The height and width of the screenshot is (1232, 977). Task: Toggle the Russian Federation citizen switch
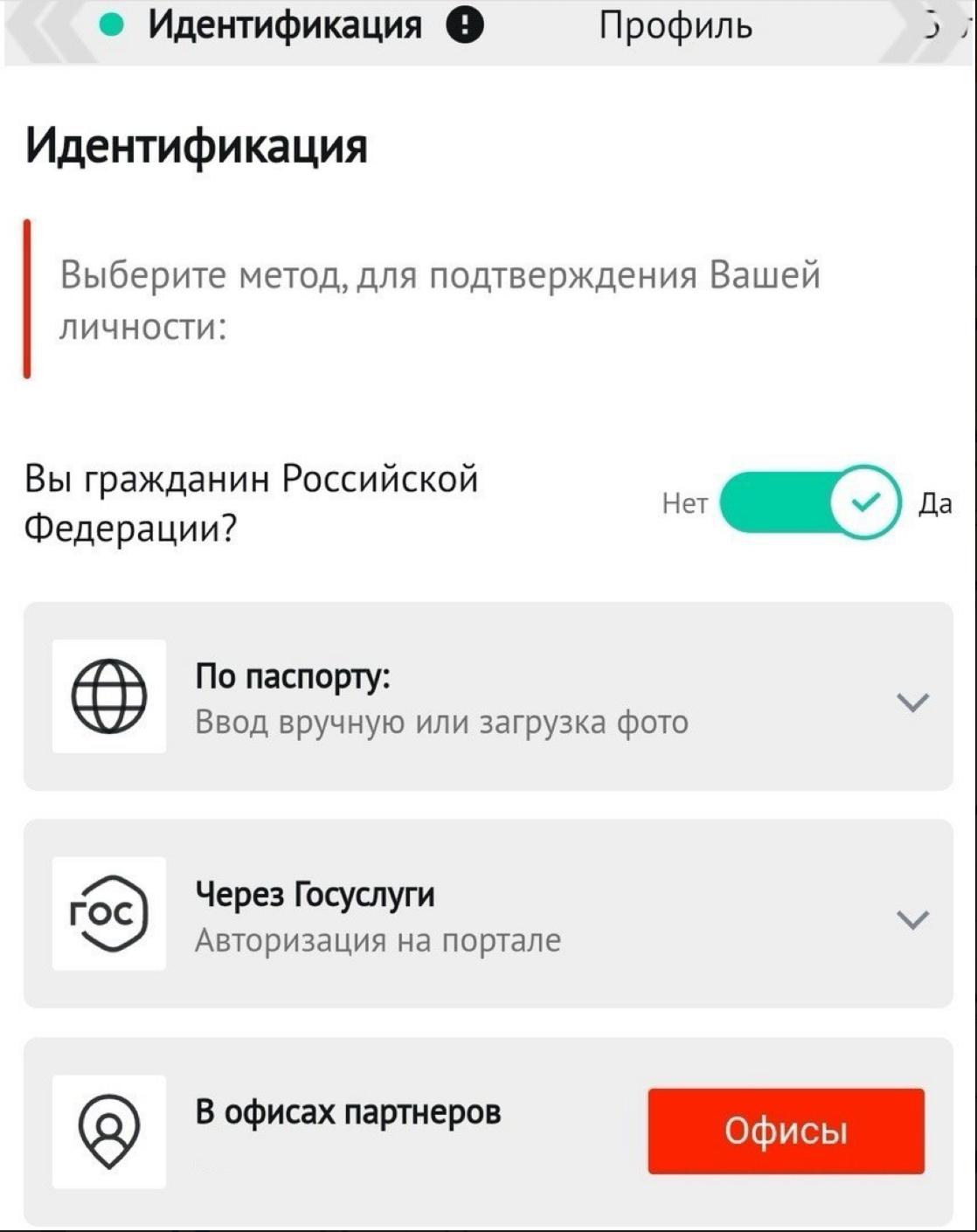pyautogui.click(x=809, y=502)
